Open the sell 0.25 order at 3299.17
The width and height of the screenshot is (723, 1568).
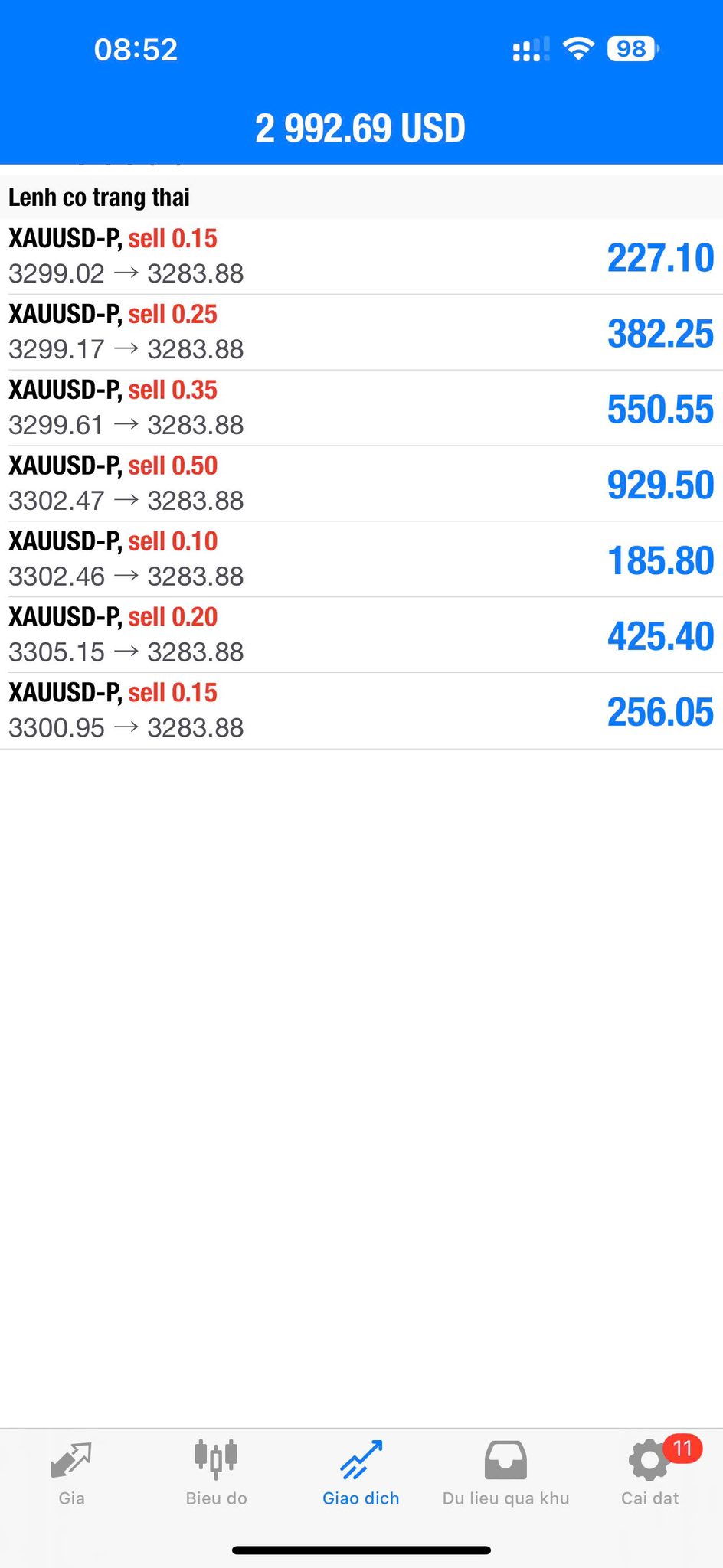tap(361, 332)
